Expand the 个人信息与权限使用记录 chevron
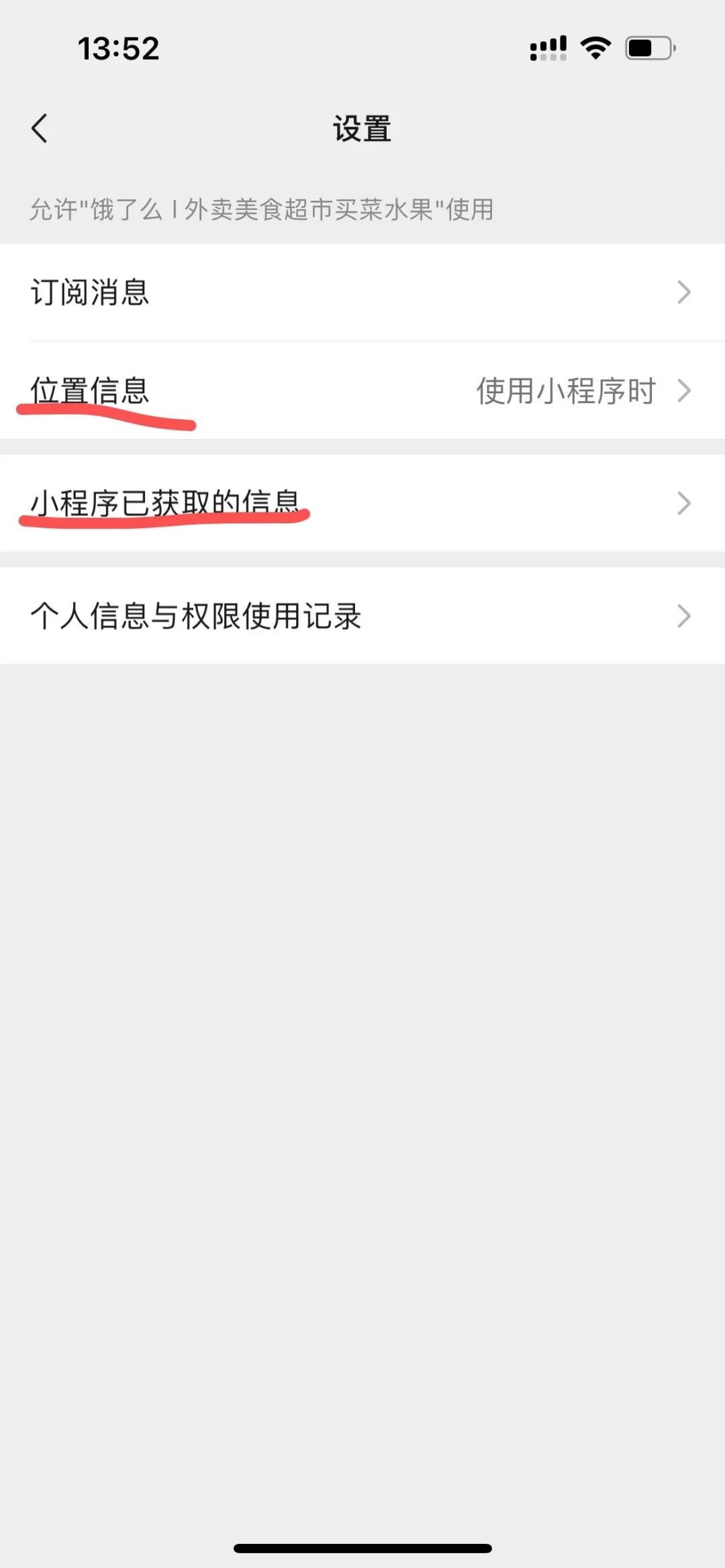 pos(685,615)
